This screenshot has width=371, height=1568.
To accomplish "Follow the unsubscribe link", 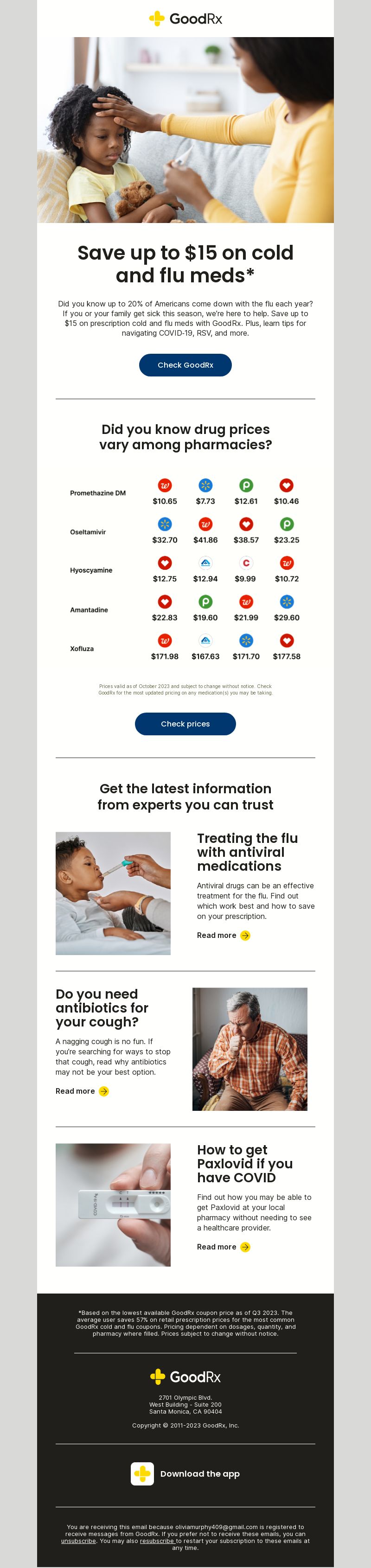I will [78, 1541].
